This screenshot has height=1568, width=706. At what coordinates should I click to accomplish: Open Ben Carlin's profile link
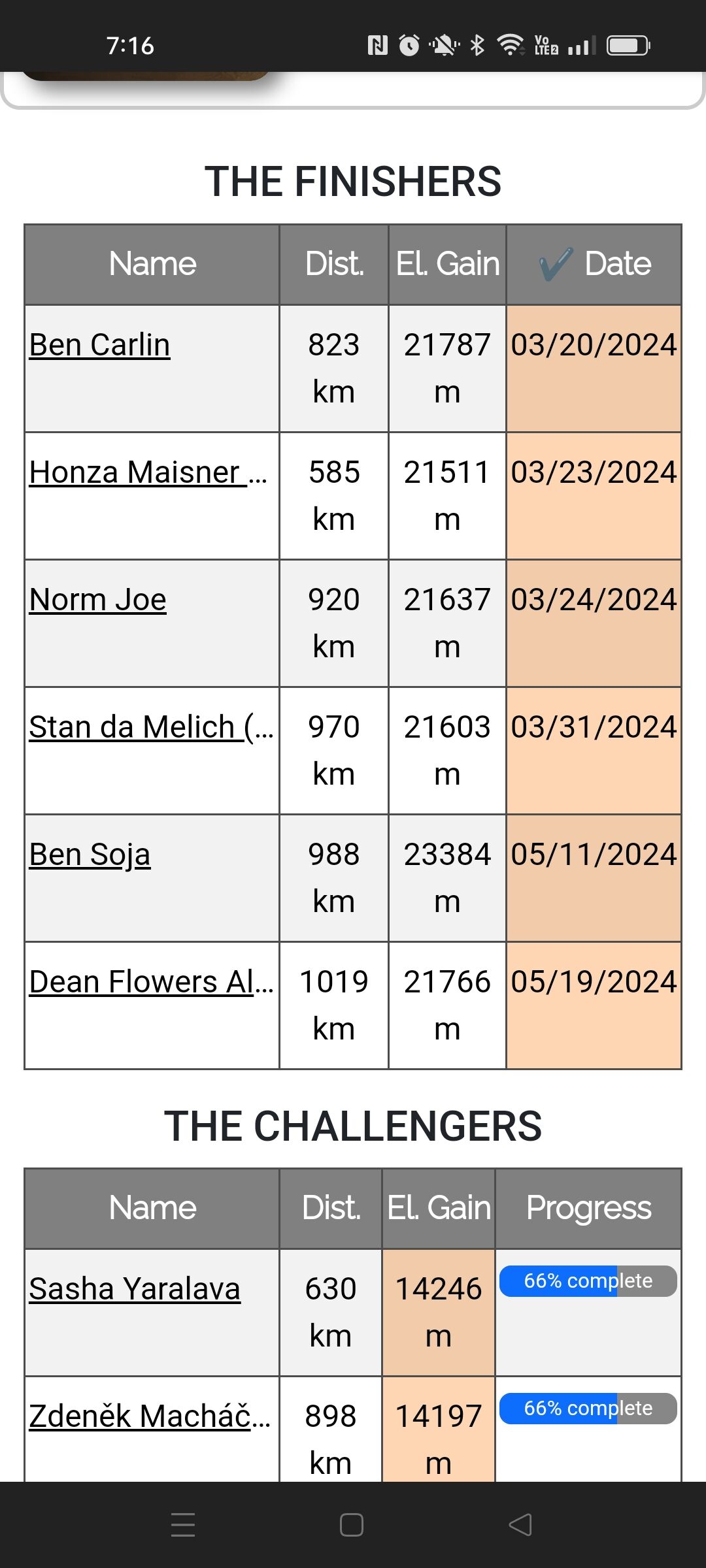99,345
